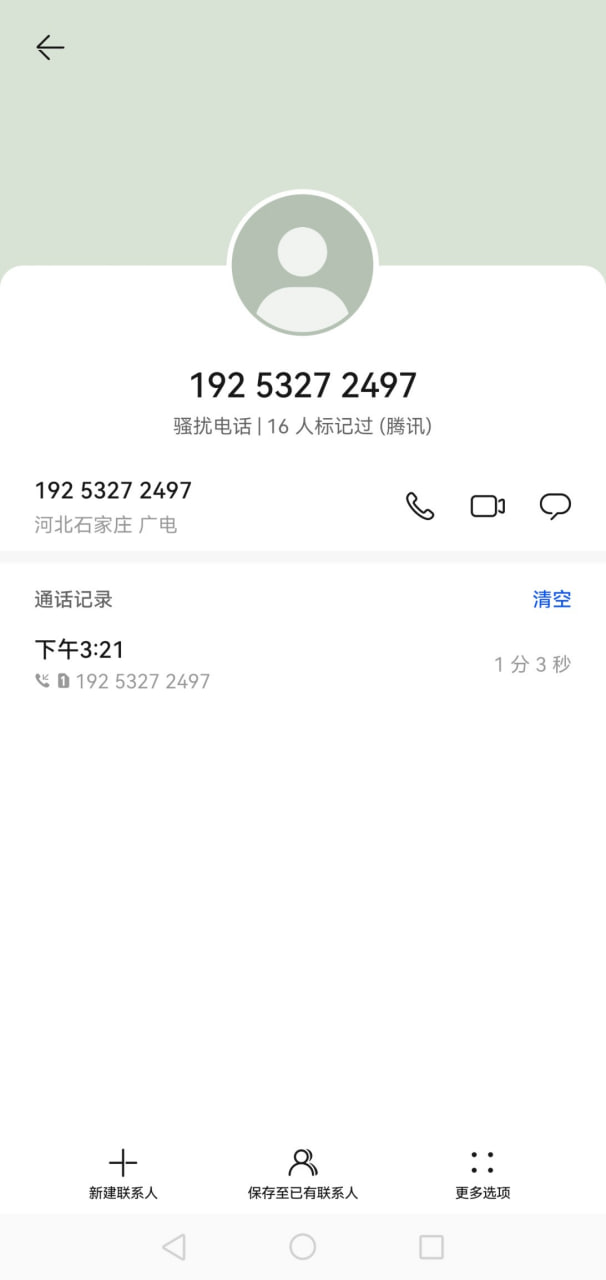Start a video call with this number
Image resolution: width=606 pixels, height=1280 pixels.
tap(488, 506)
